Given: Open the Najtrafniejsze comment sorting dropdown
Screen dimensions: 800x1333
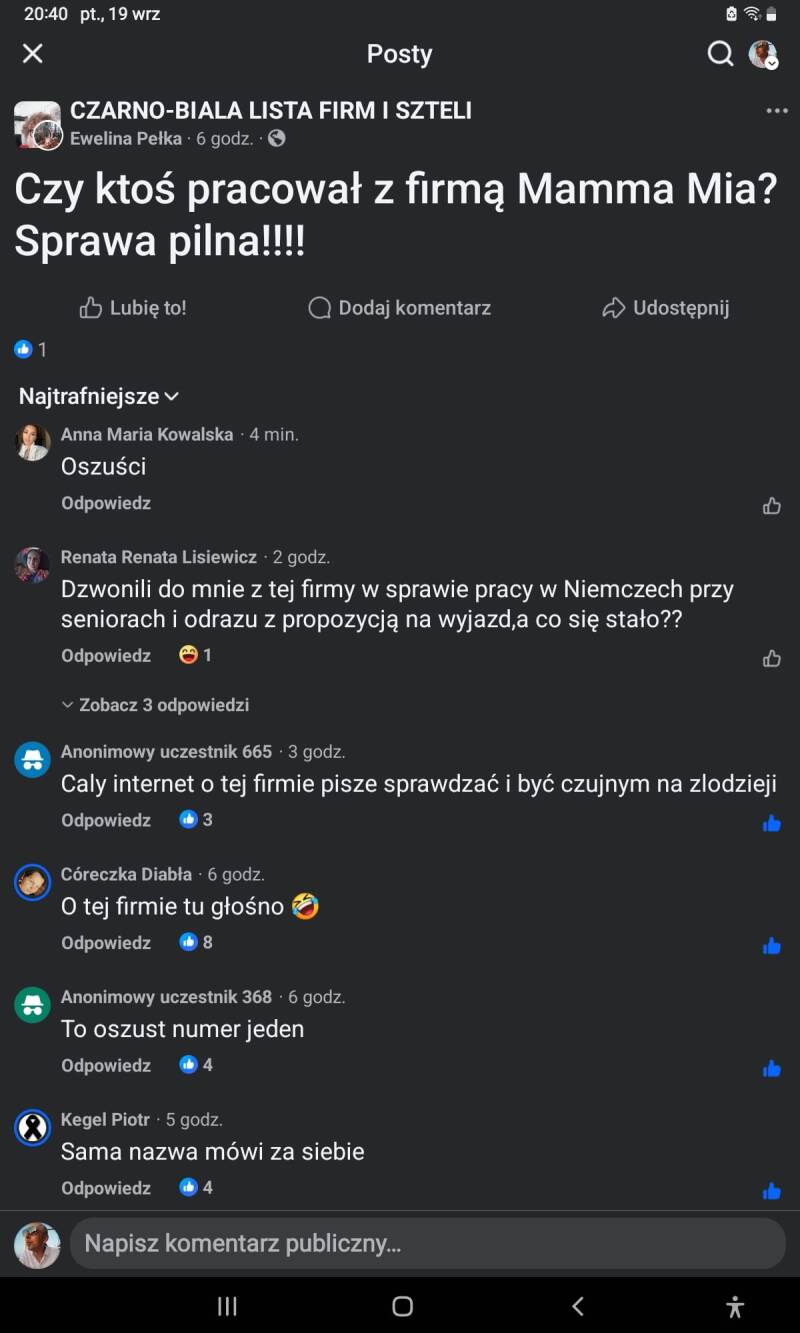Looking at the screenshot, I should (x=99, y=397).
